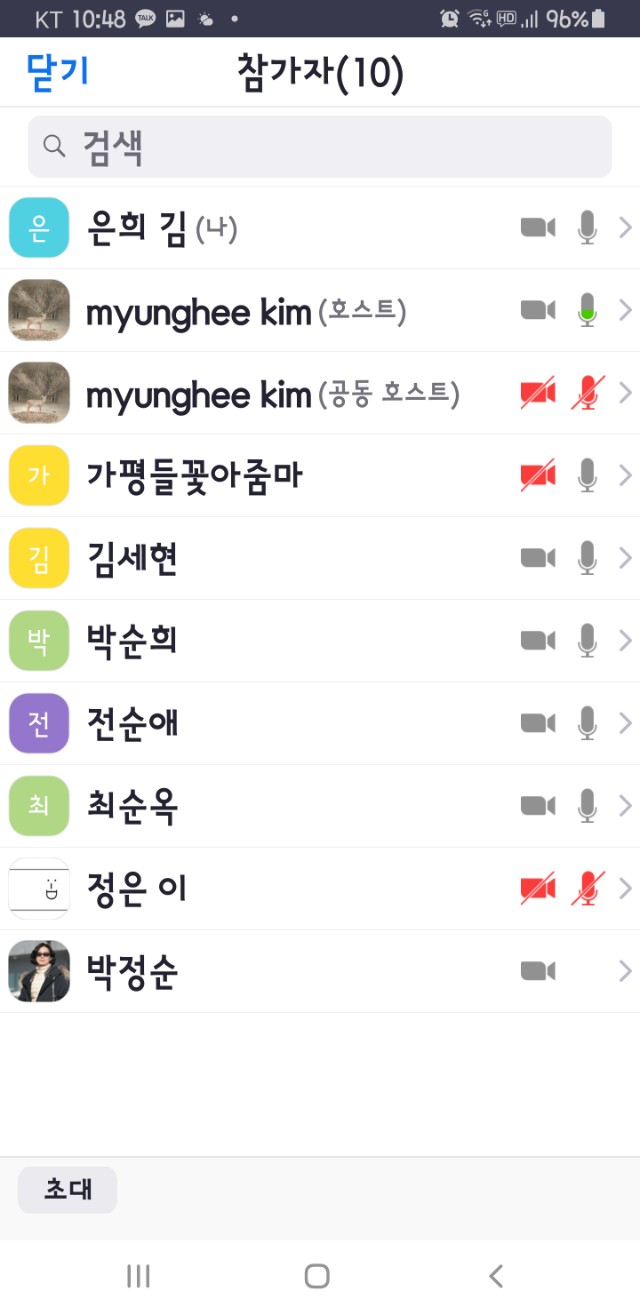This screenshot has height=1315, width=640.
Task: Go back using system back button
Action: coord(496,1275)
